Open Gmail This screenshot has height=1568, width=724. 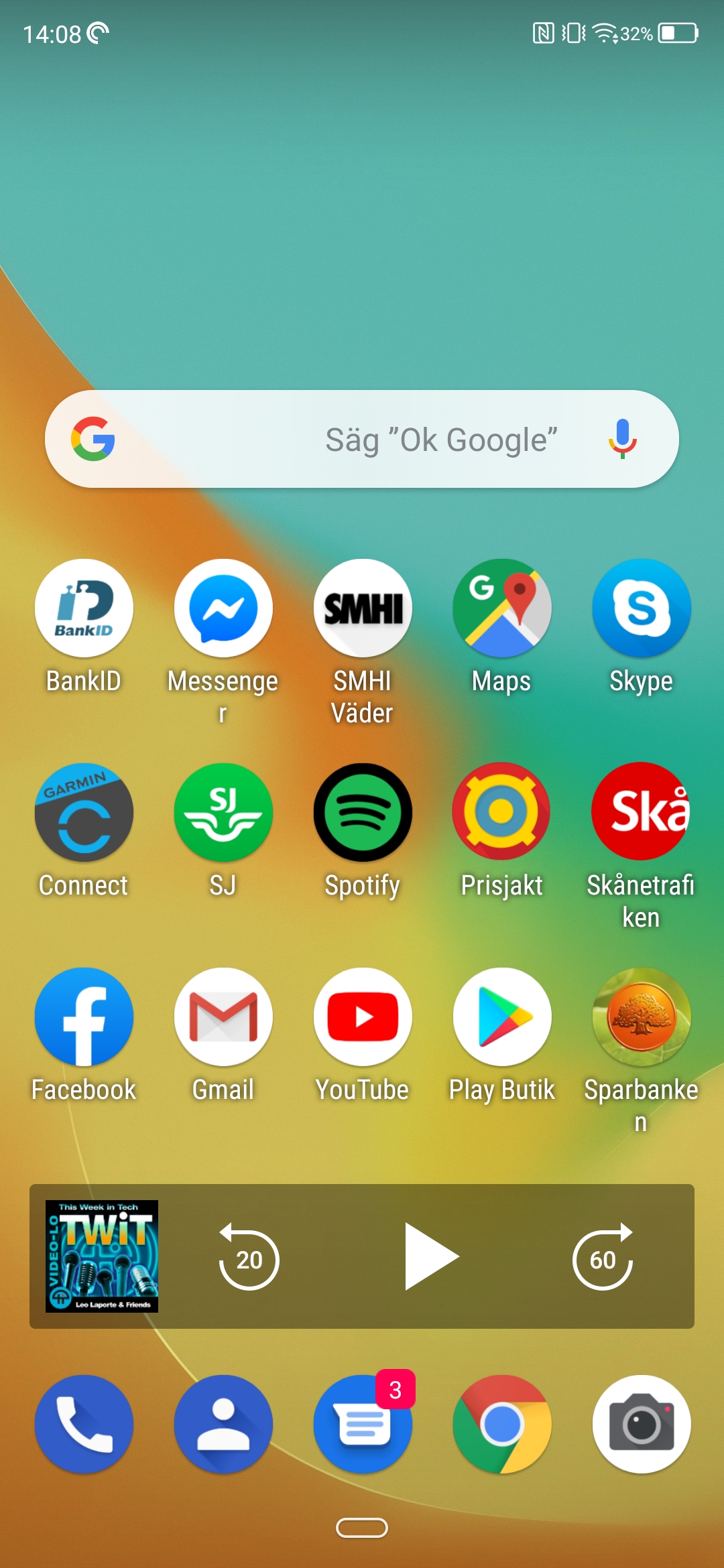pos(223,1017)
